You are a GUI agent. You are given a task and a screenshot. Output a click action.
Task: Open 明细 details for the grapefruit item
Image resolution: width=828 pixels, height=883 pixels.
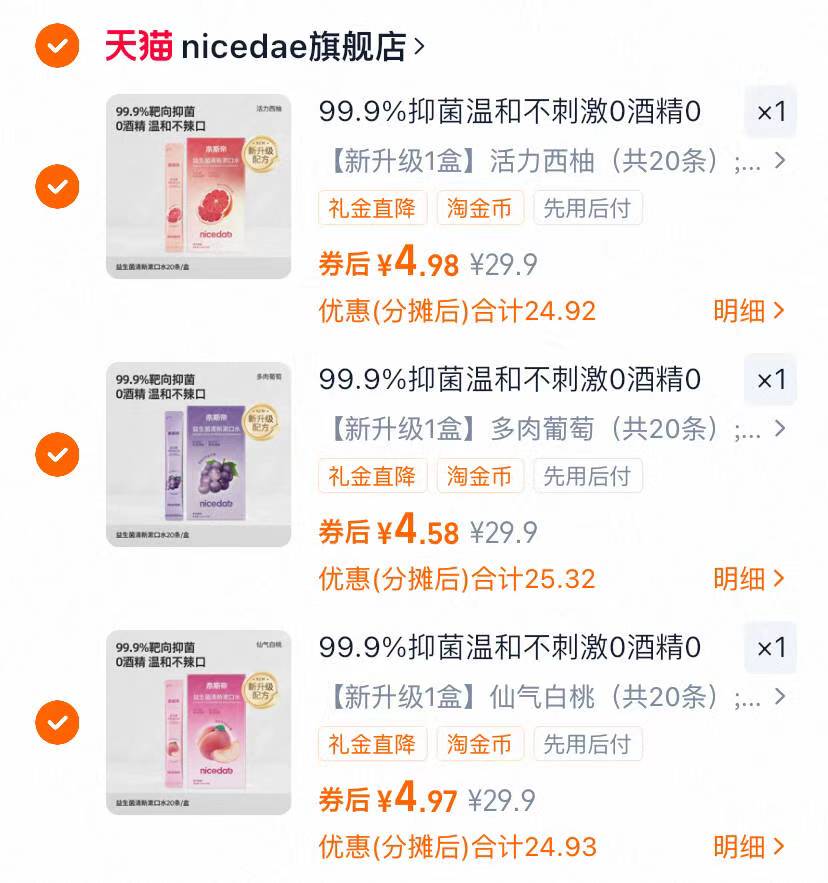point(748,312)
